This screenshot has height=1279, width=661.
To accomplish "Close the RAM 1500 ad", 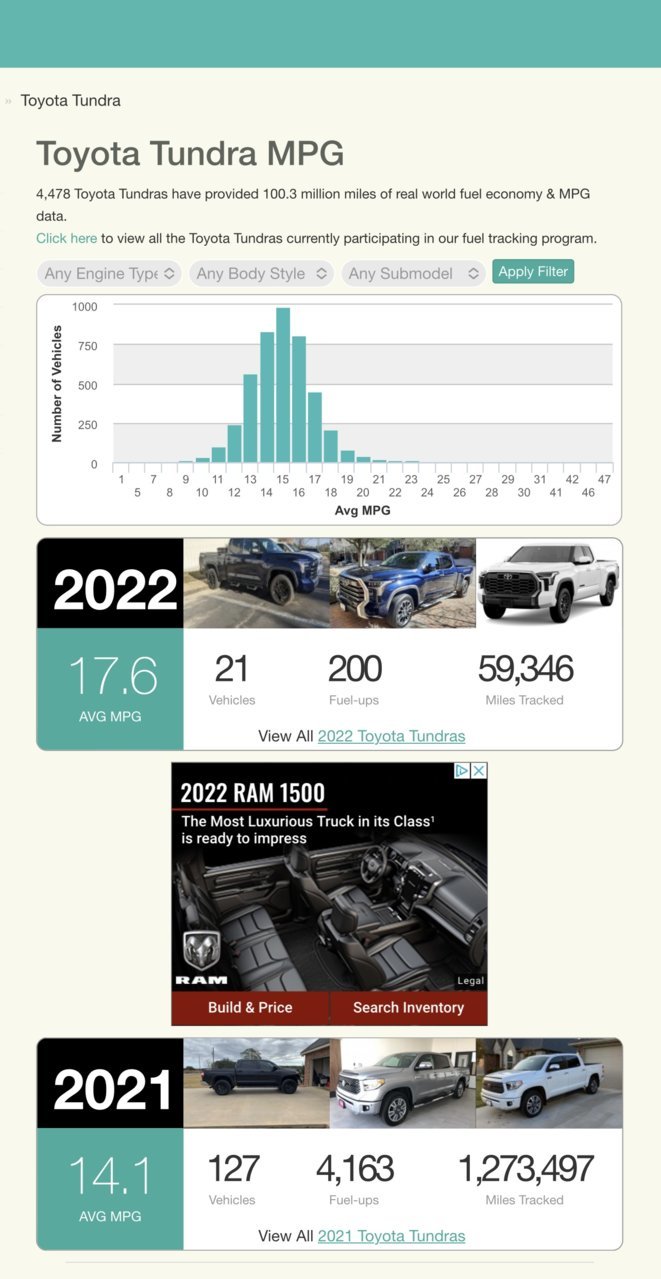I will coord(479,771).
